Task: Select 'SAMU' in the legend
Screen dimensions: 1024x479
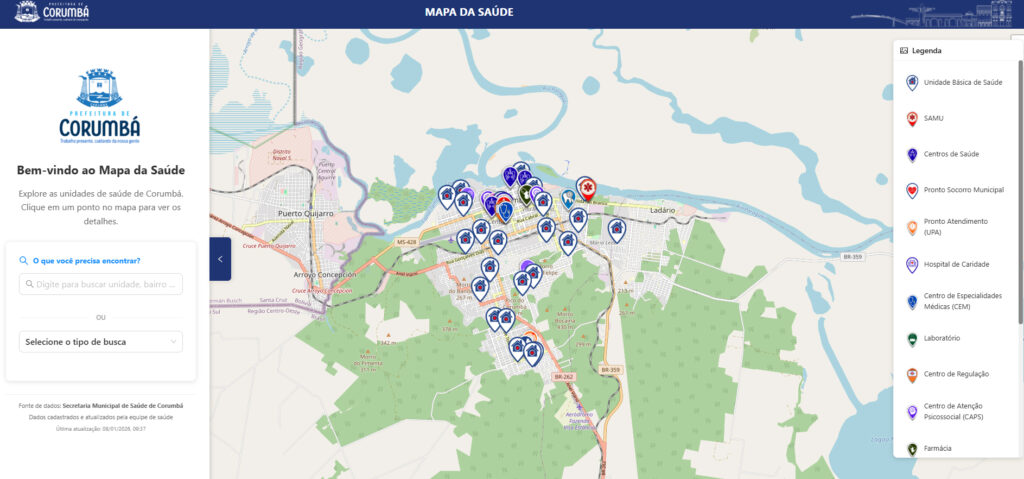Action: click(x=933, y=118)
